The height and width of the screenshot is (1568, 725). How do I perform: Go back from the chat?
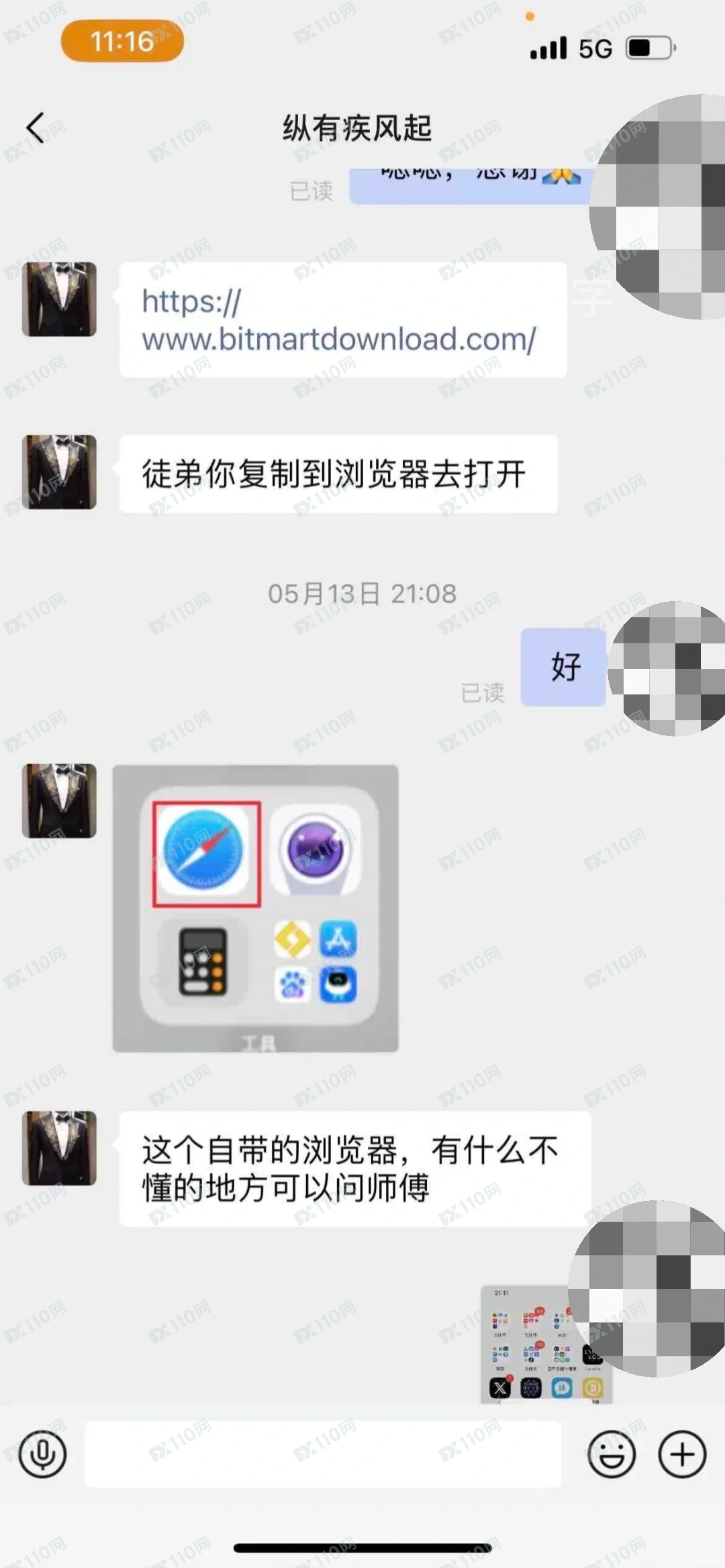coord(35,127)
